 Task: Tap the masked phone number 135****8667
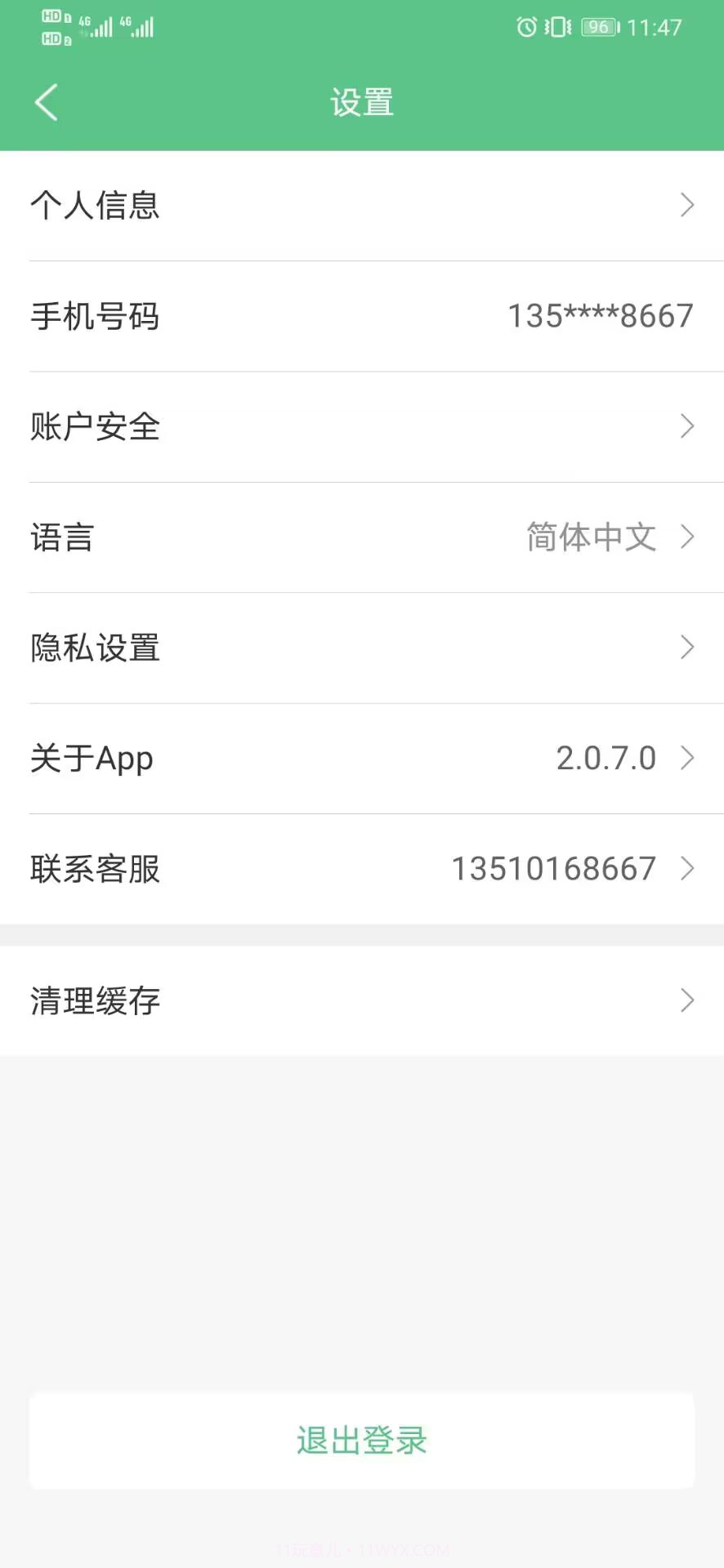pyautogui.click(x=600, y=316)
